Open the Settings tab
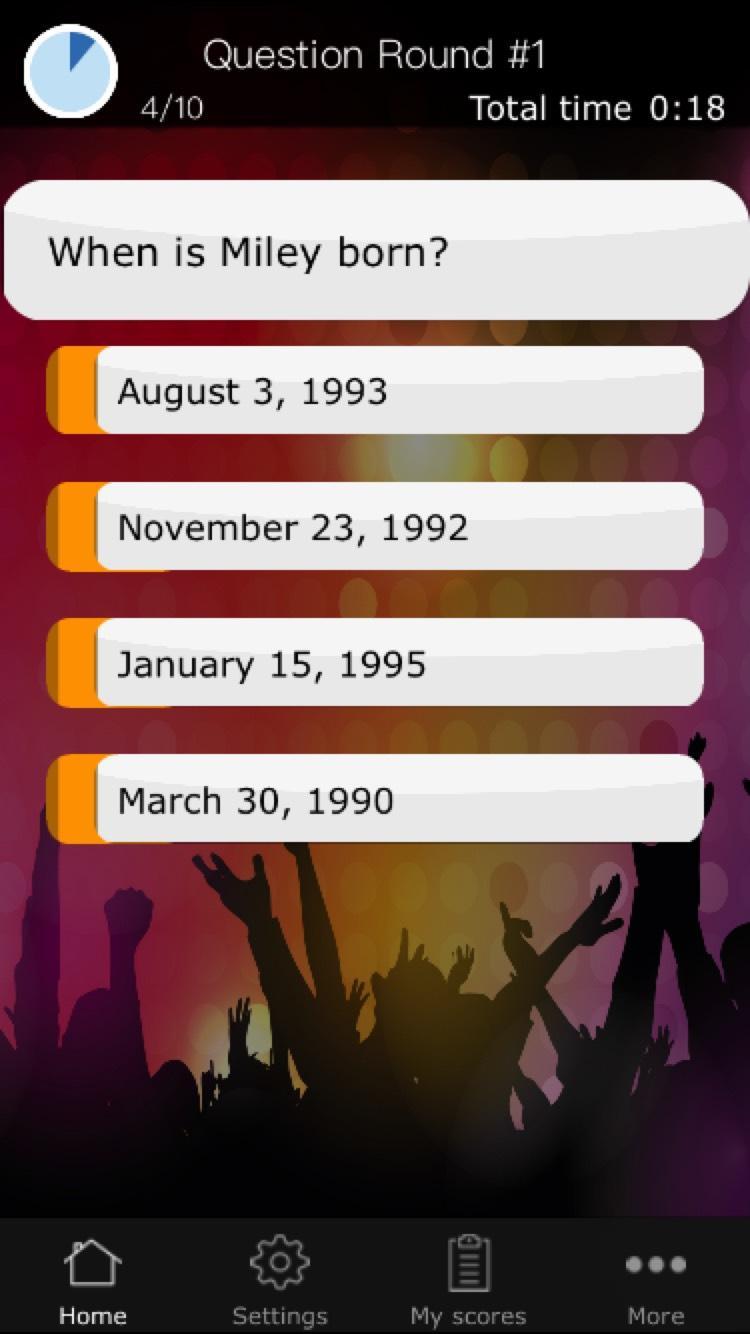 [280, 1280]
